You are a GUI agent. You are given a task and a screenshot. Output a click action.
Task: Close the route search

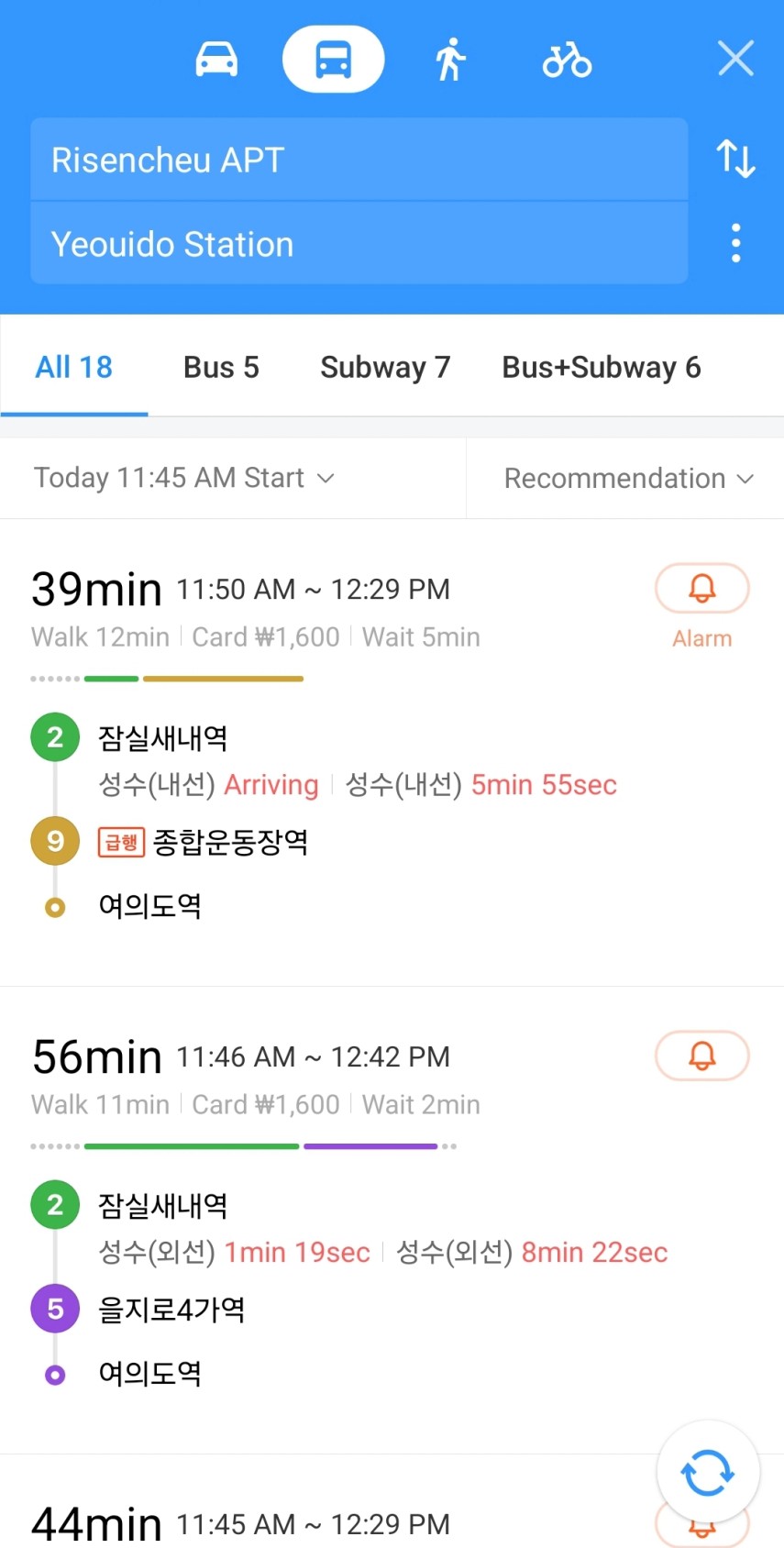(x=735, y=59)
